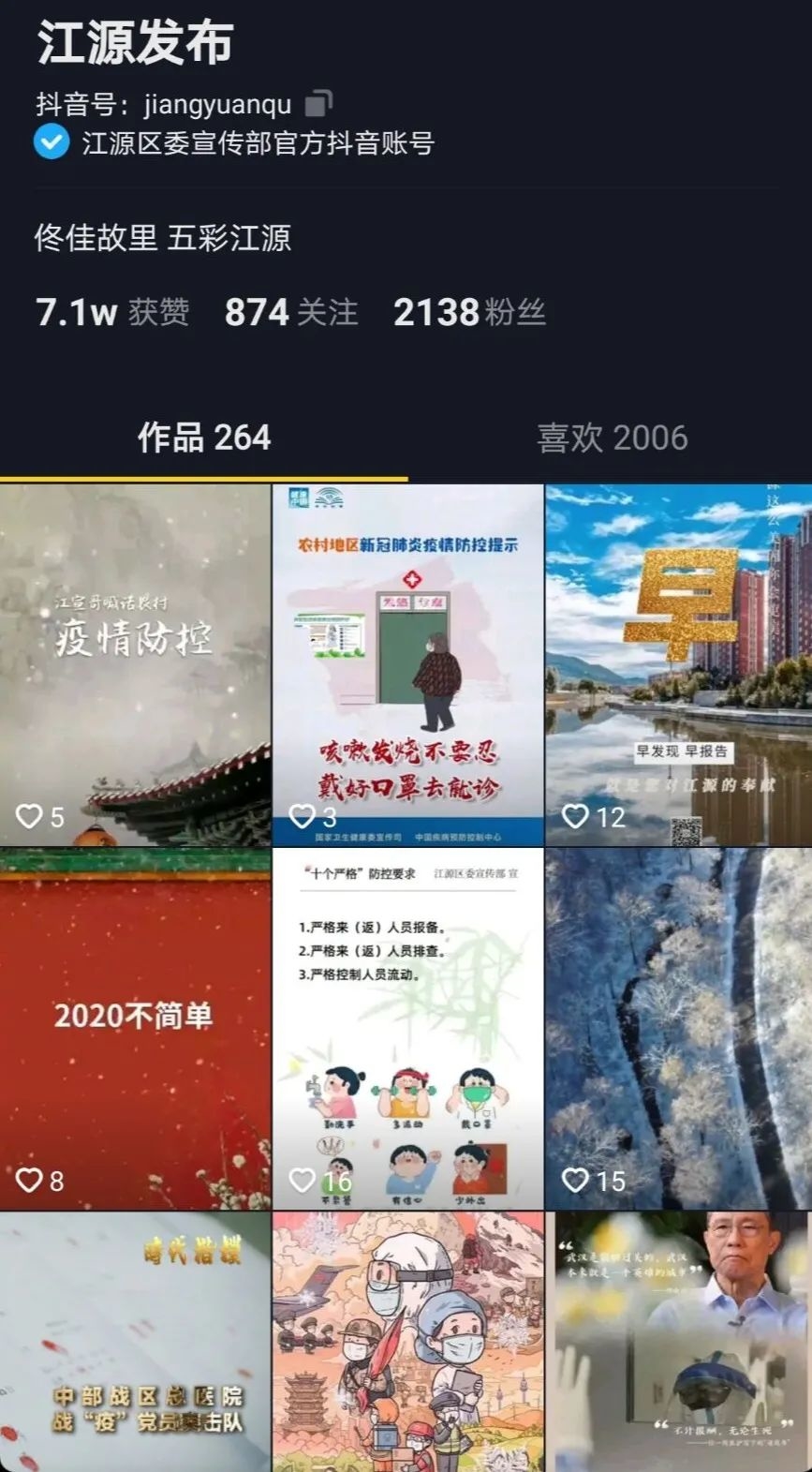Screen dimensions: 812x1472
Task: View the 2138 粉丝 followers list
Action: point(469,312)
